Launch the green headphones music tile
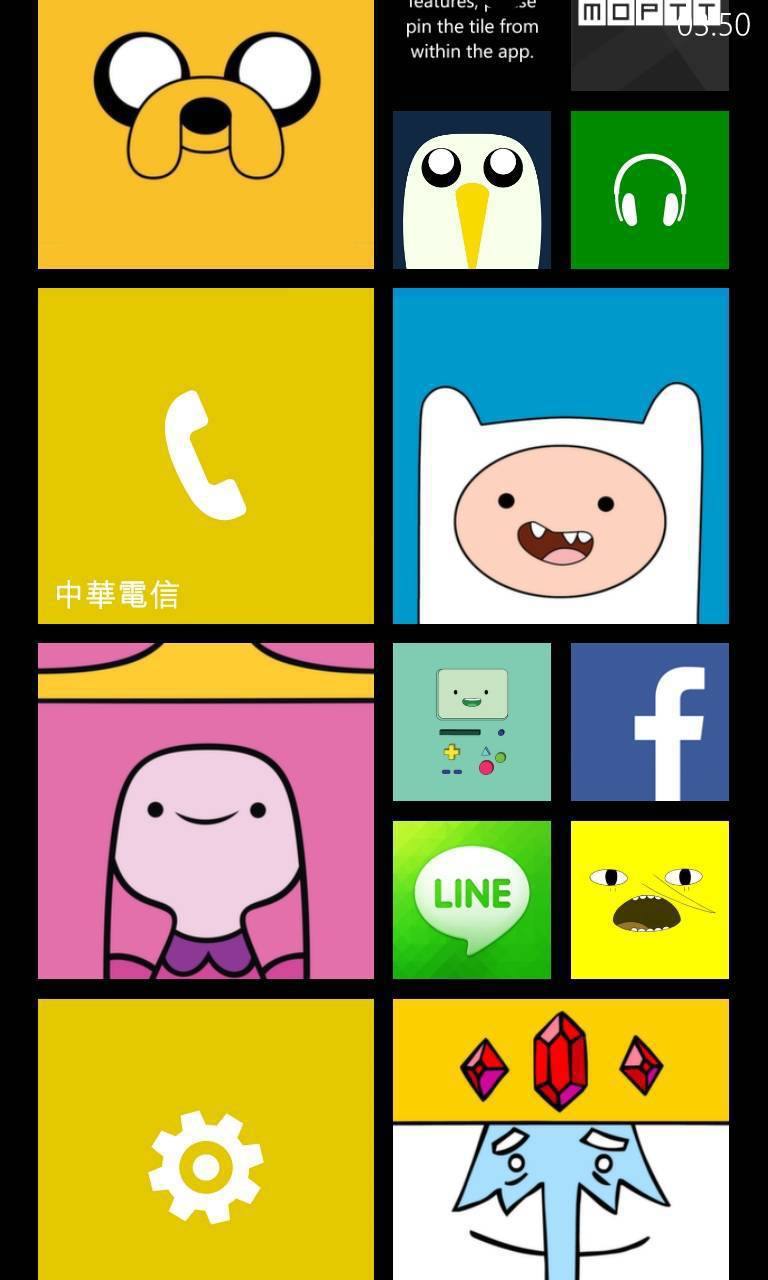 pos(650,190)
